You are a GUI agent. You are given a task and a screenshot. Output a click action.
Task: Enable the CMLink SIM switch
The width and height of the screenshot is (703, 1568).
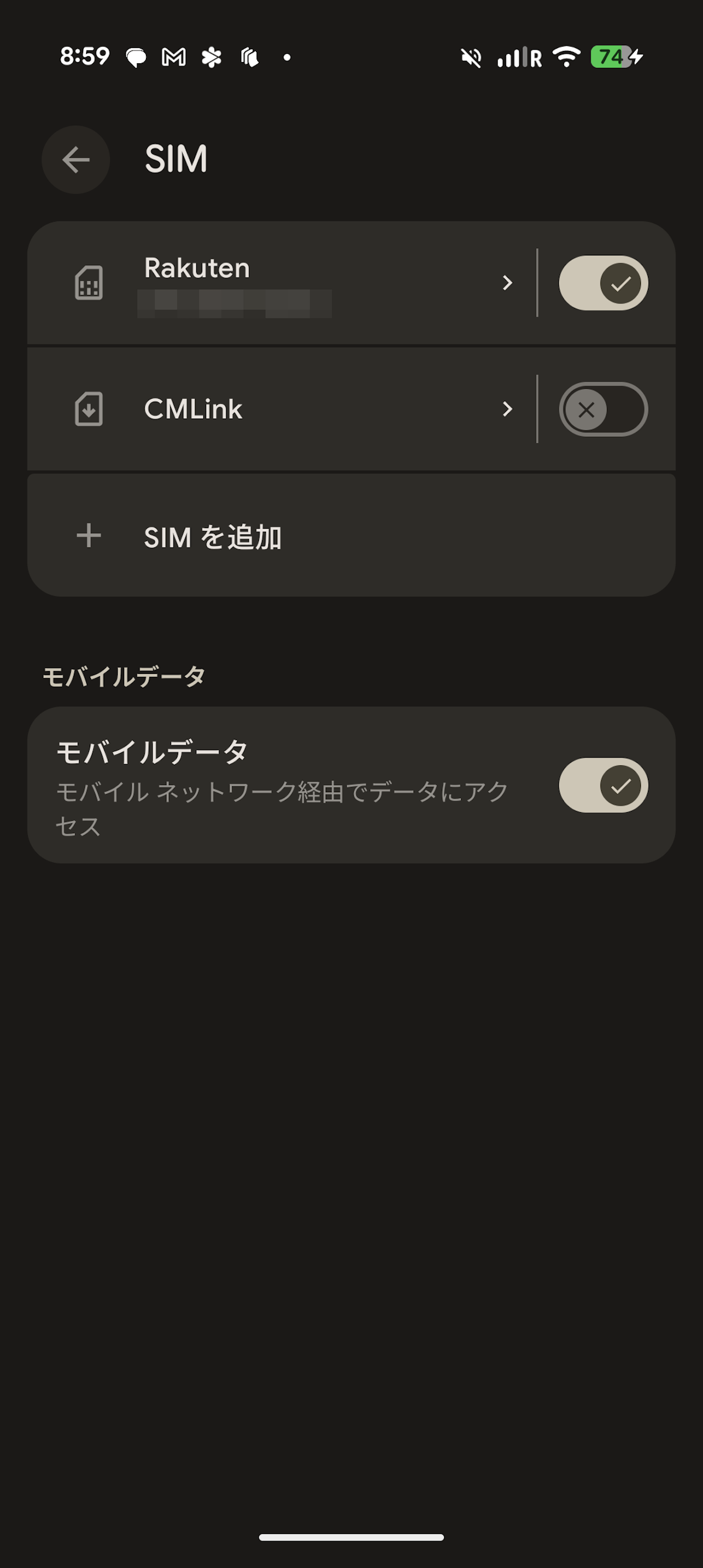(603, 409)
